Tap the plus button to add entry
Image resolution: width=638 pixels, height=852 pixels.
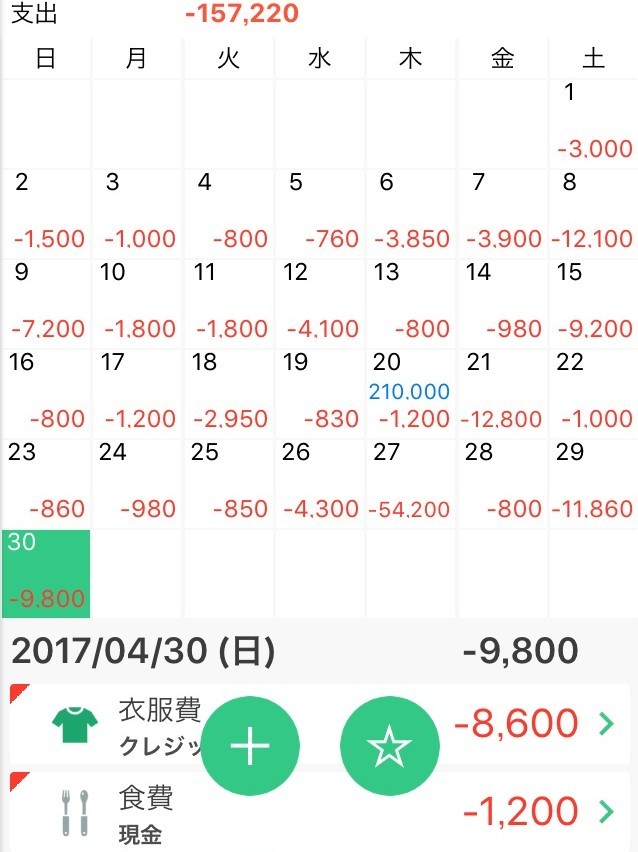pyautogui.click(x=250, y=746)
